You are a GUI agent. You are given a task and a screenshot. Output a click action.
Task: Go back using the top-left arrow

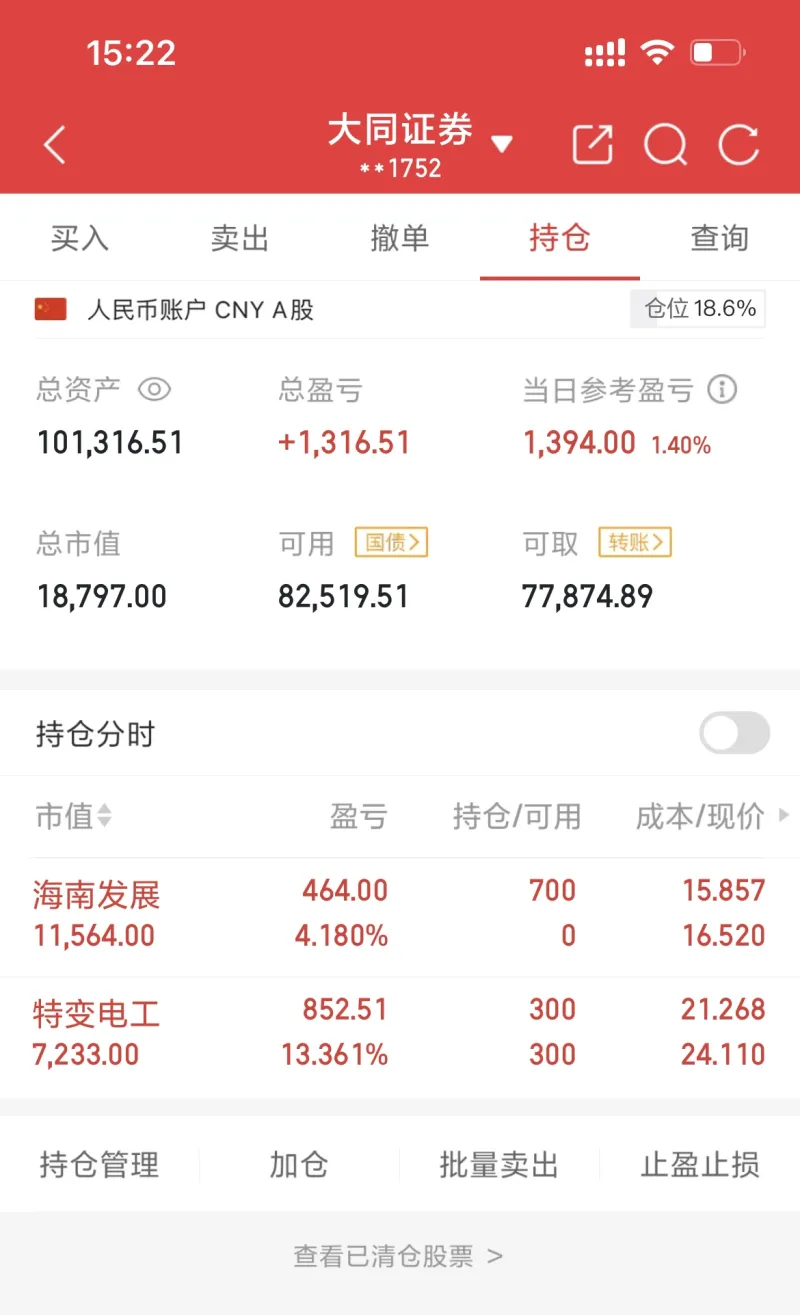[x=55, y=146]
